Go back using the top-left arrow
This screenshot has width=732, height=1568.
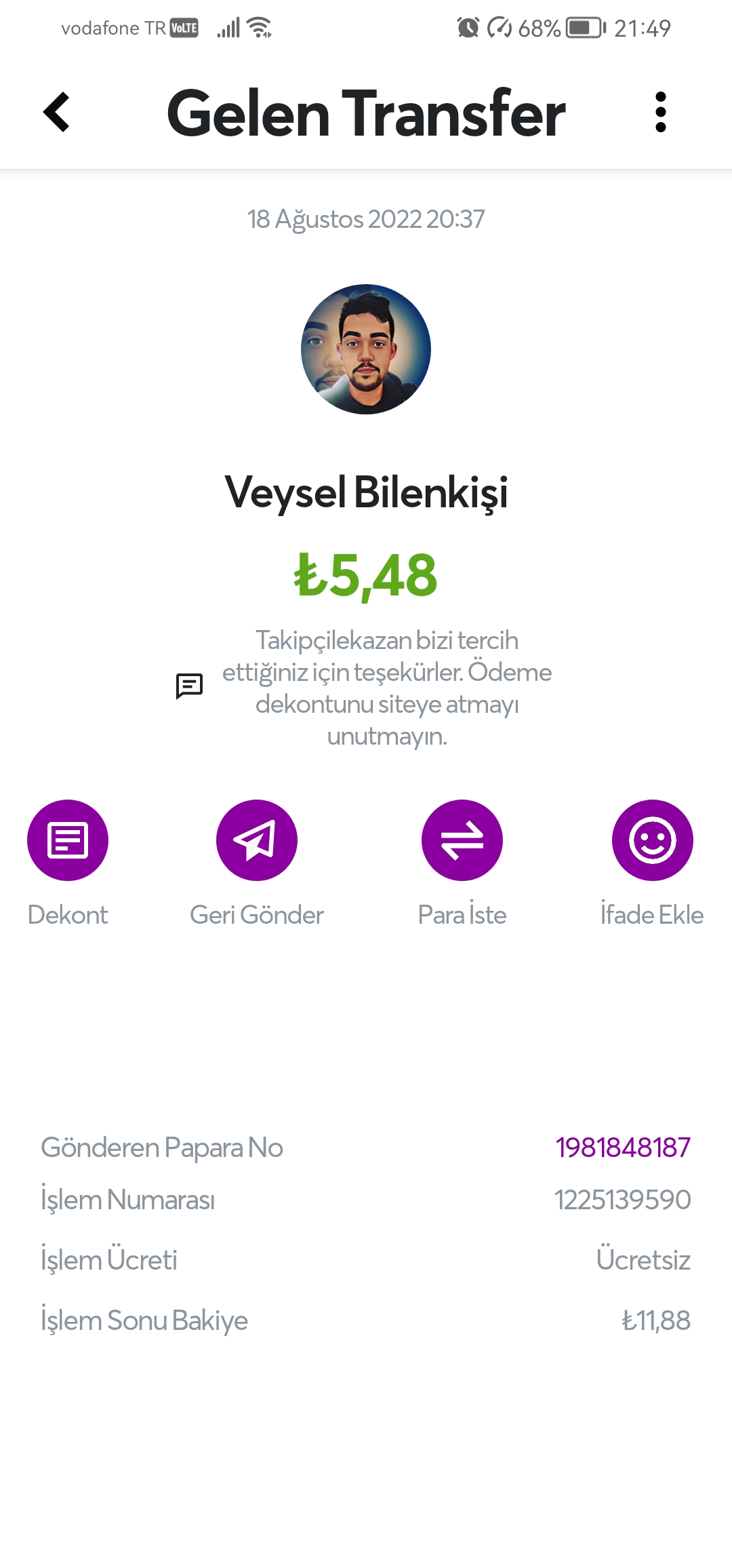click(57, 112)
